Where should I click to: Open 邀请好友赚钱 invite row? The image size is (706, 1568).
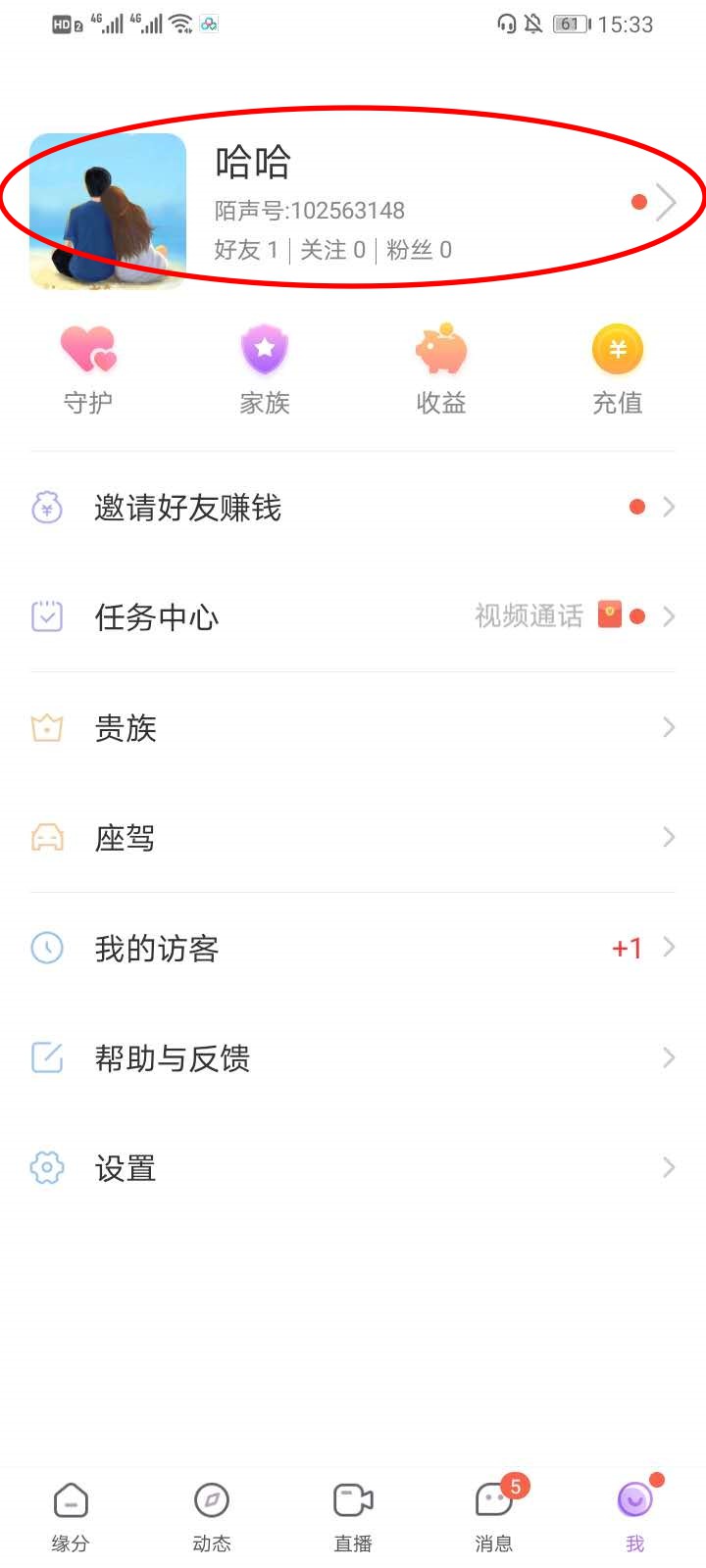click(353, 508)
